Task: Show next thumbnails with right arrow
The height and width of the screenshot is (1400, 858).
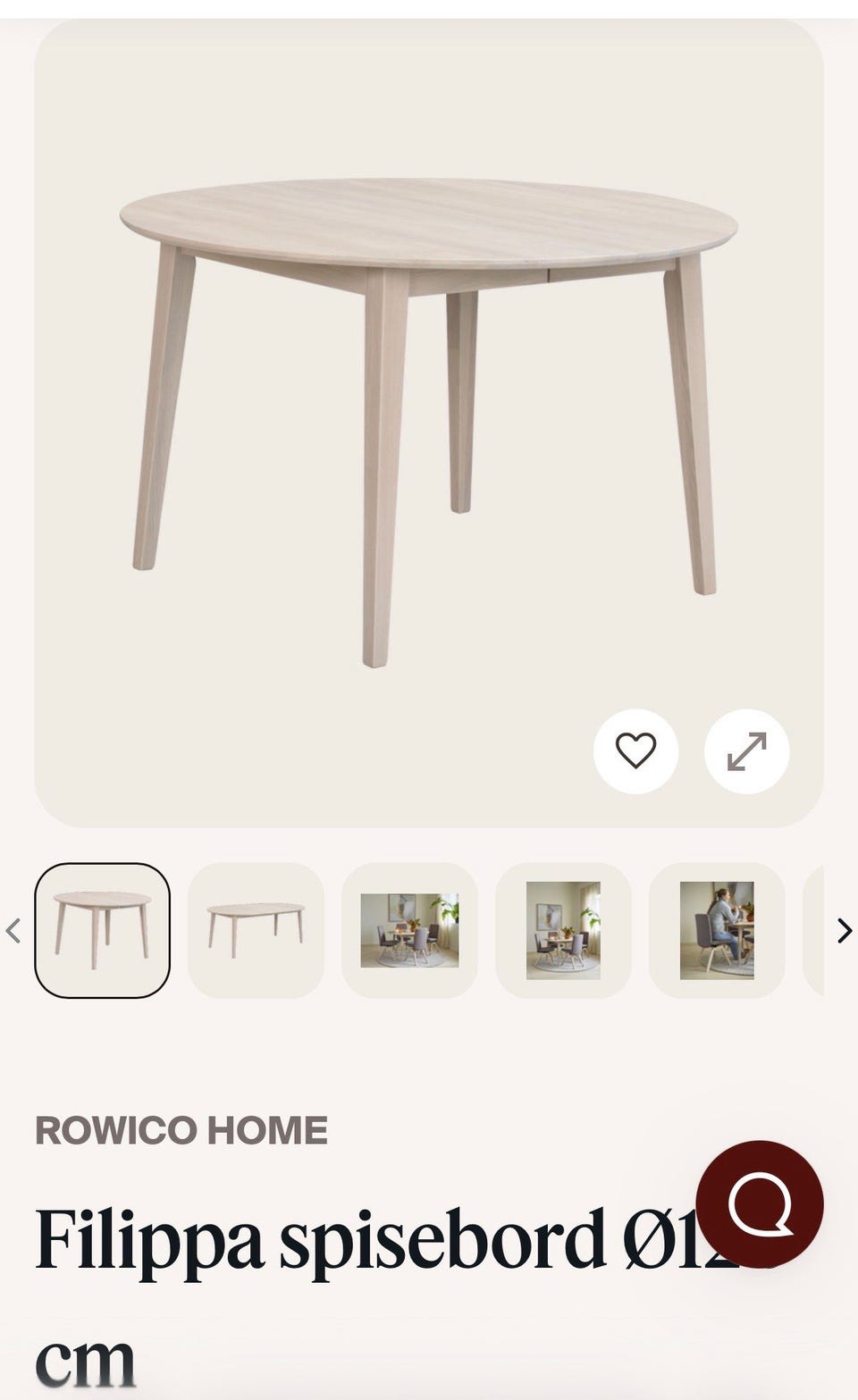Action: coord(844,931)
